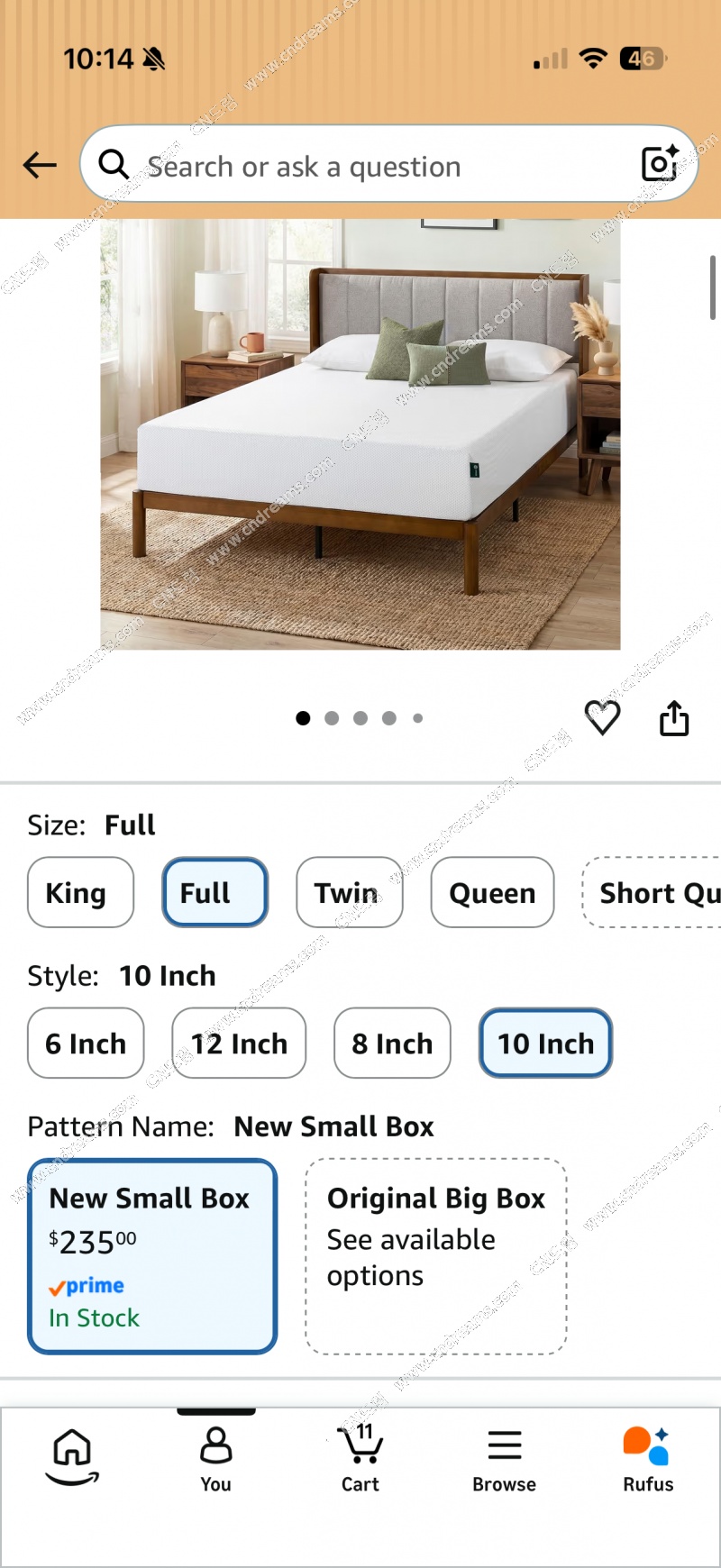The image size is (721, 1568).
Task: Select the Original Big Box pattern
Action: [436, 1256]
